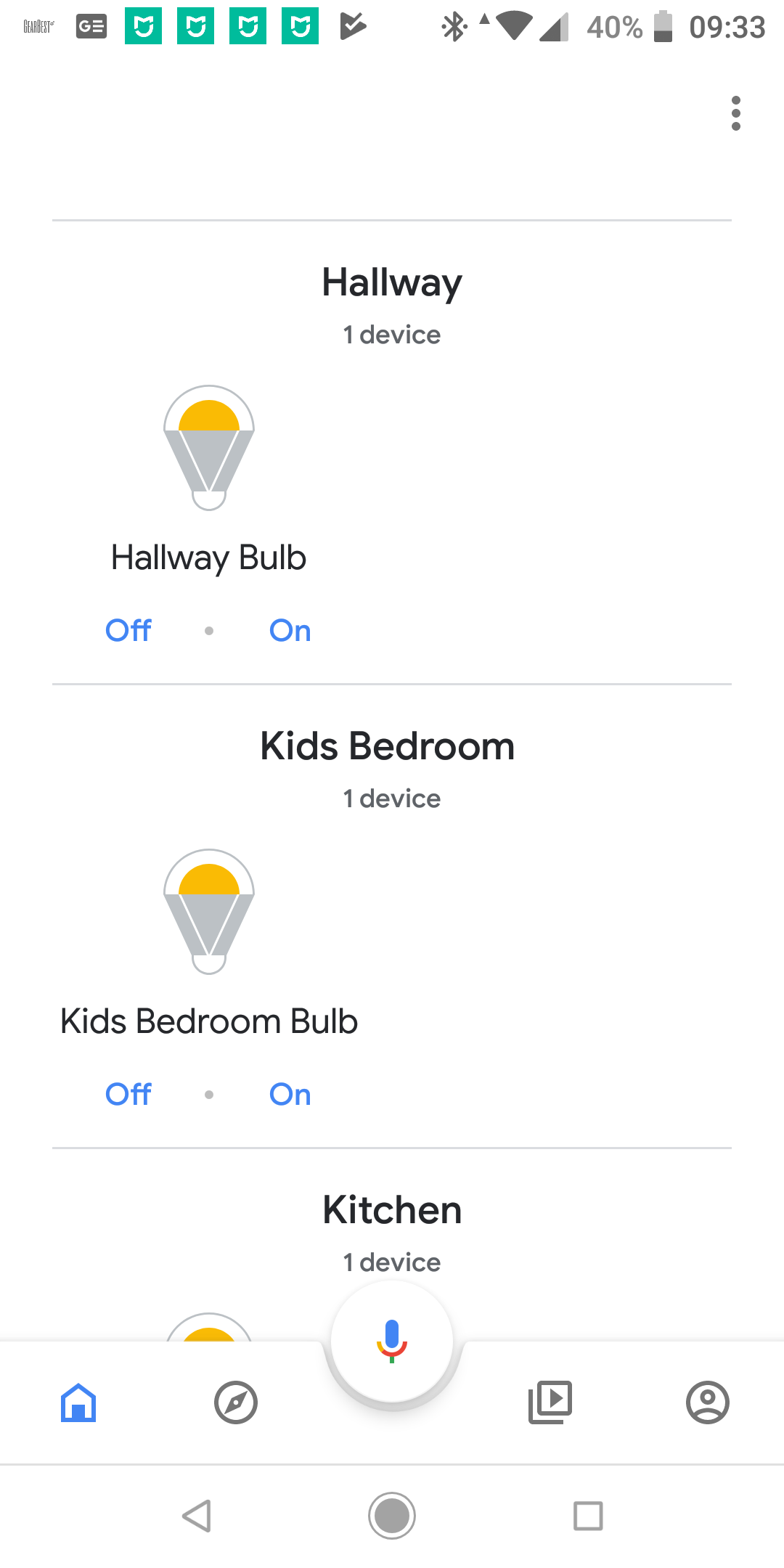
Task: Open the three-dot overflow menu
Action: click(x=736, y=113)
